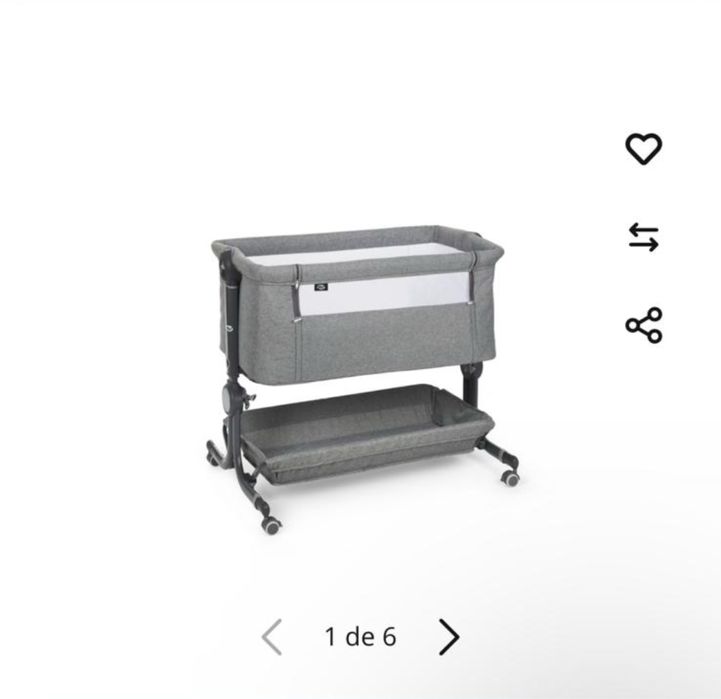The height and width of the screenshot is (699, 721).
Task: Go to the previous product image
Action: point(272,636)
